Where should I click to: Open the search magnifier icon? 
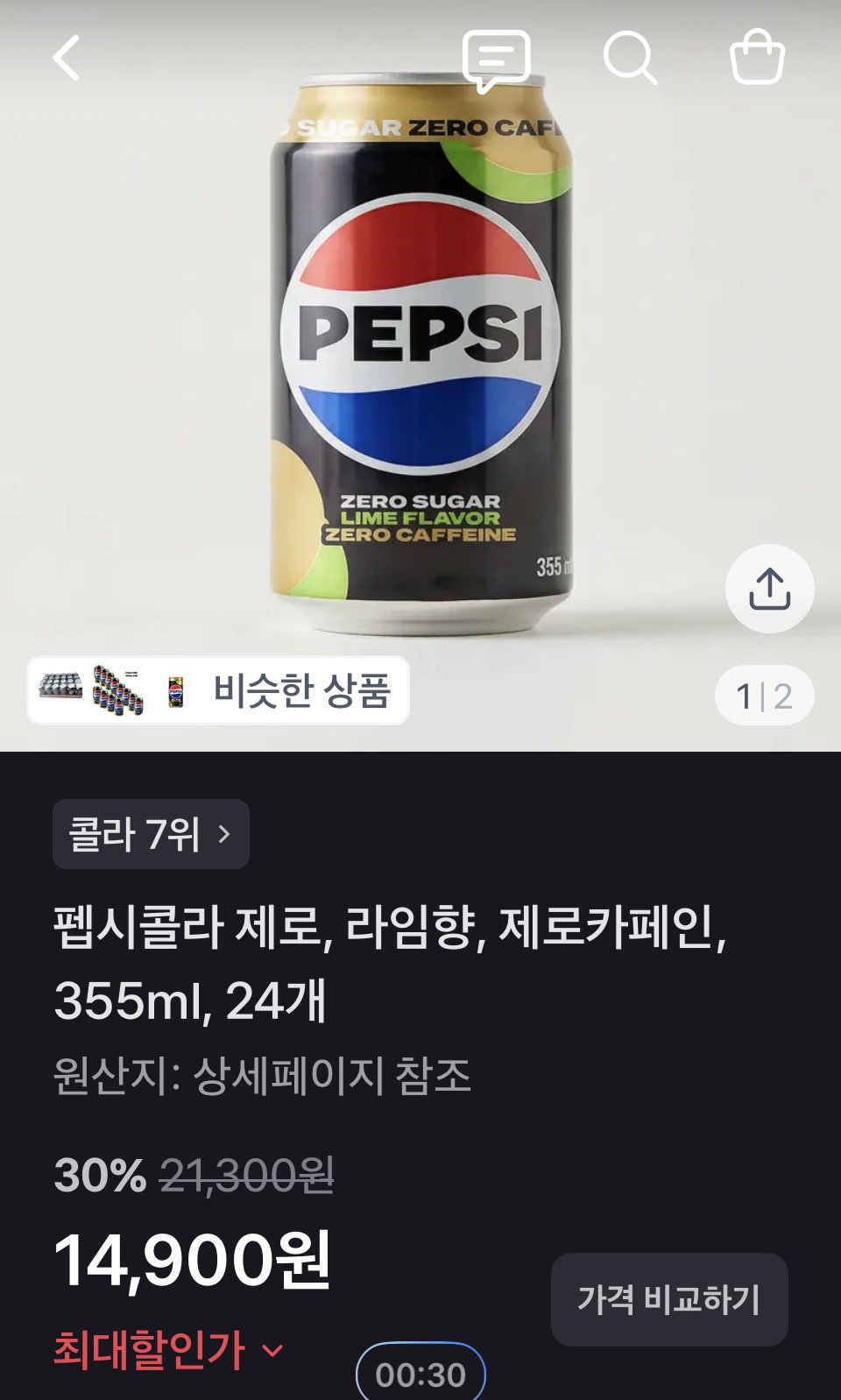(630, 59)
